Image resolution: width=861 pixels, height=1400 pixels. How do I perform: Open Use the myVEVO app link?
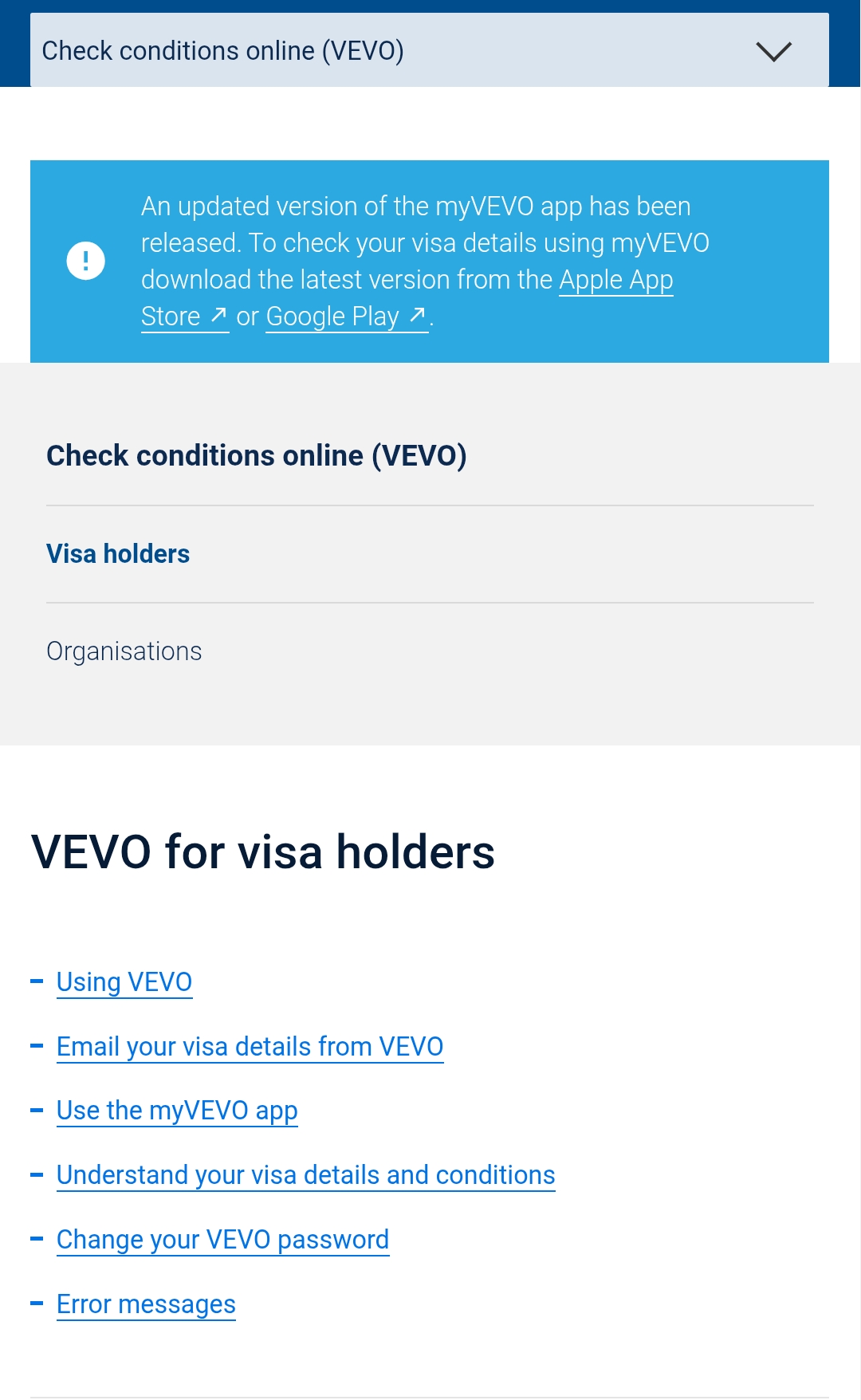177,1110
